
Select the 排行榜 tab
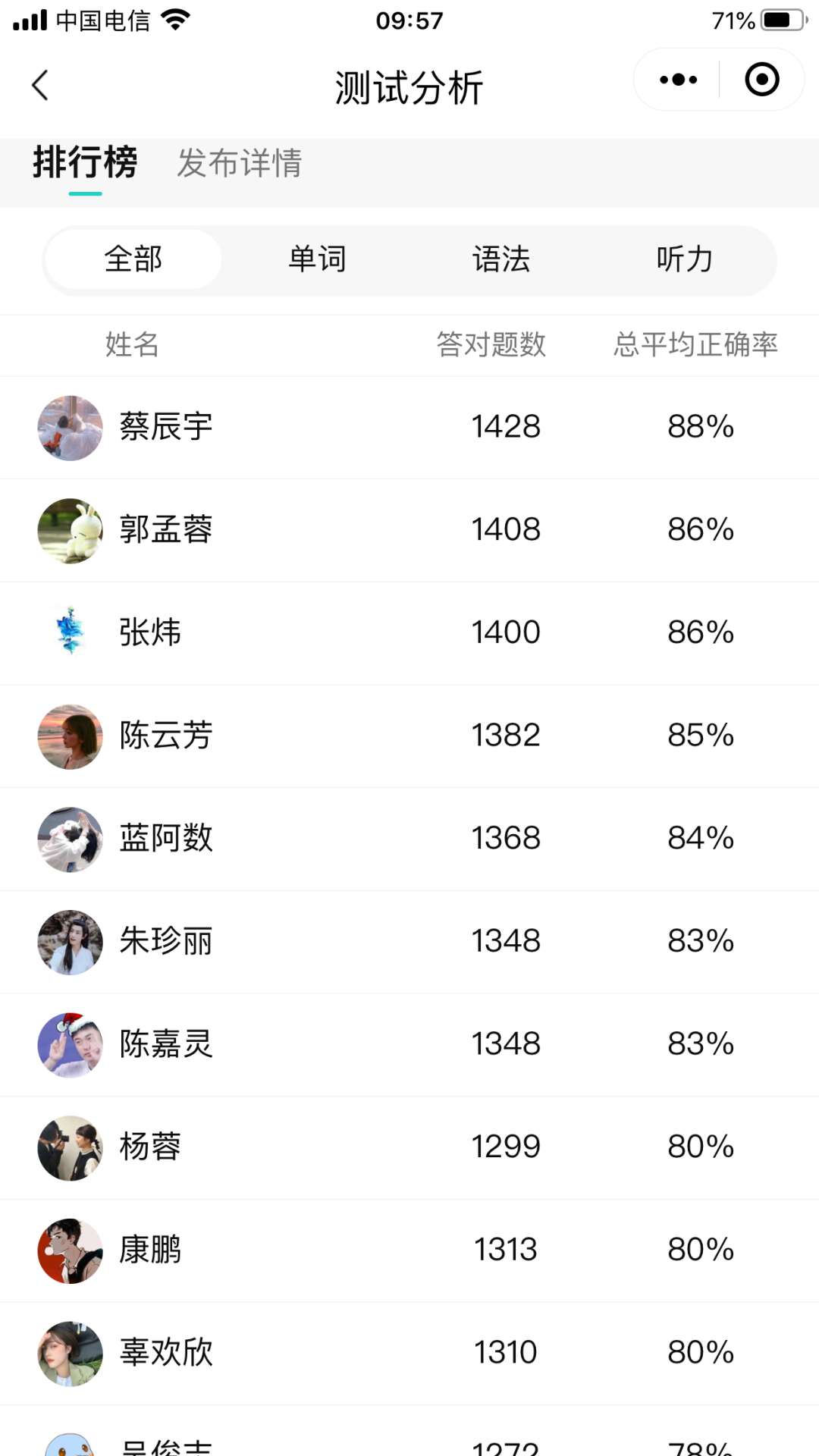[85, 163]
